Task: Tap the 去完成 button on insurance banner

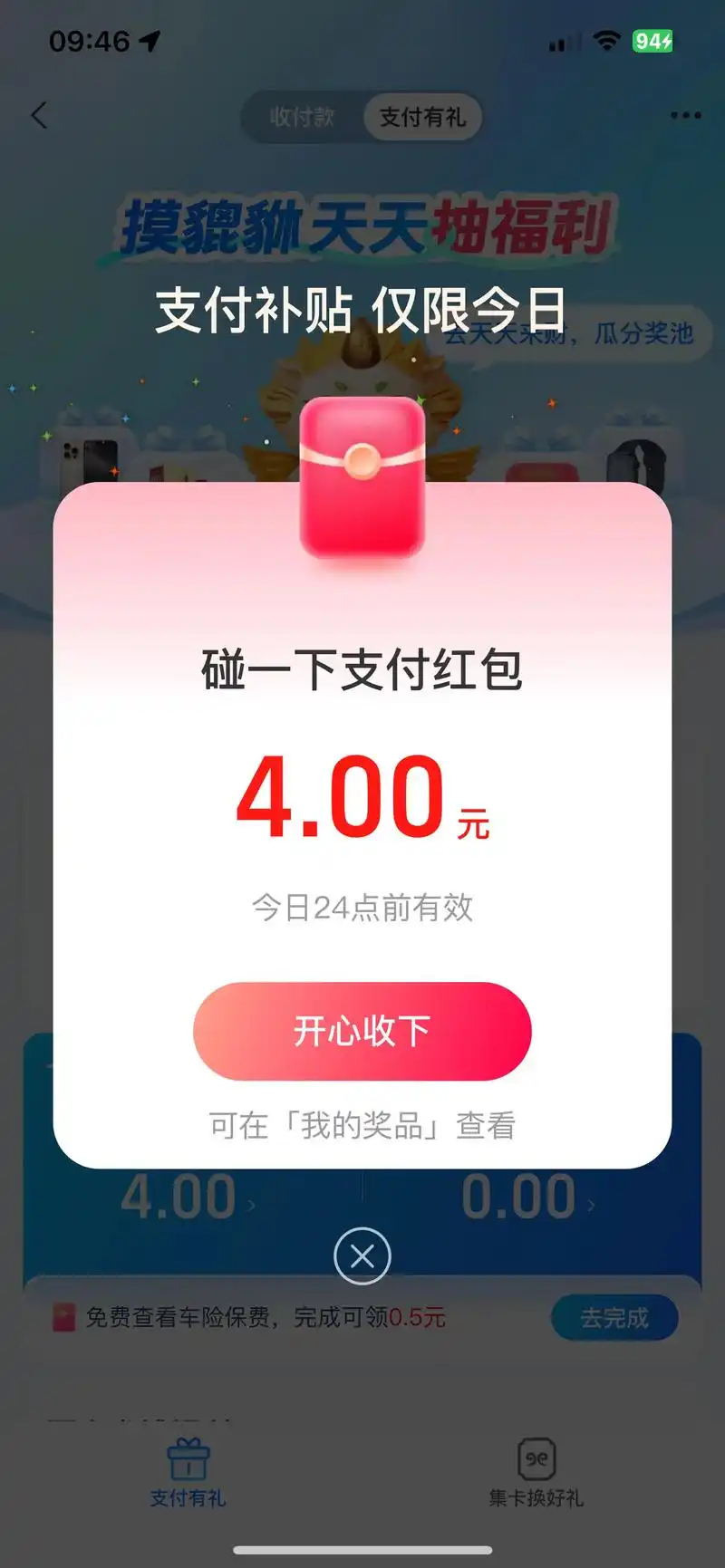Action: (x=615, y=1315)
